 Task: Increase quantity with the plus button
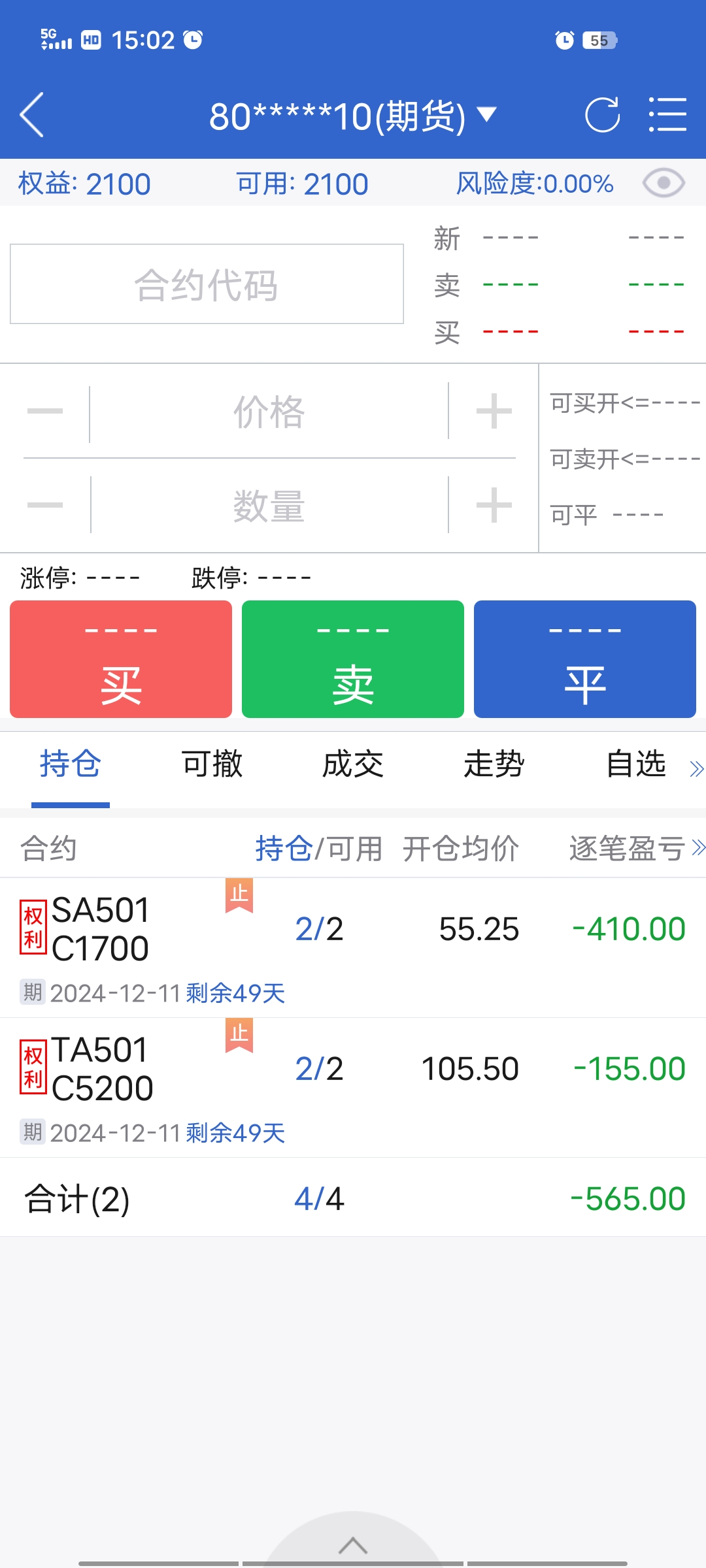point(494,506)
